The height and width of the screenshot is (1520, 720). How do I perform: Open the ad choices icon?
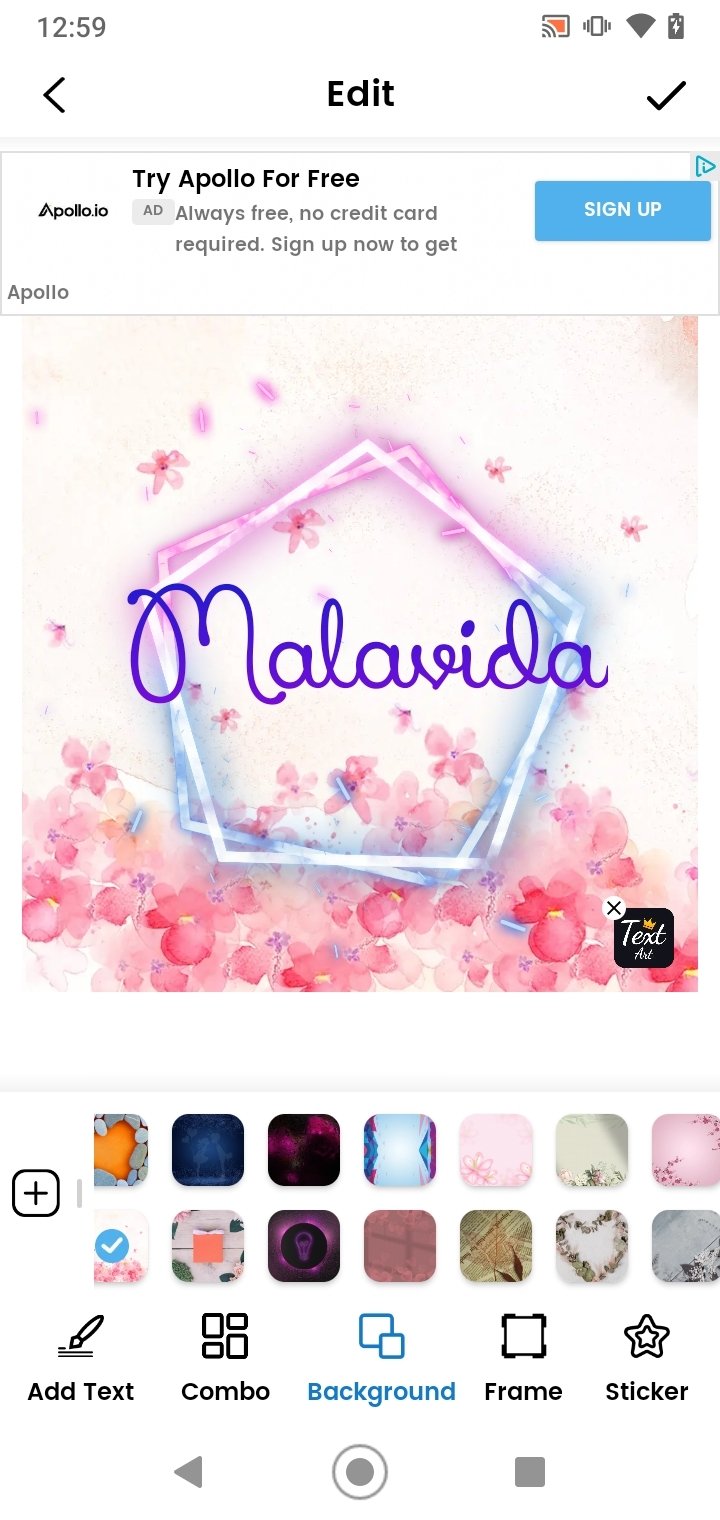click(706, 166)
